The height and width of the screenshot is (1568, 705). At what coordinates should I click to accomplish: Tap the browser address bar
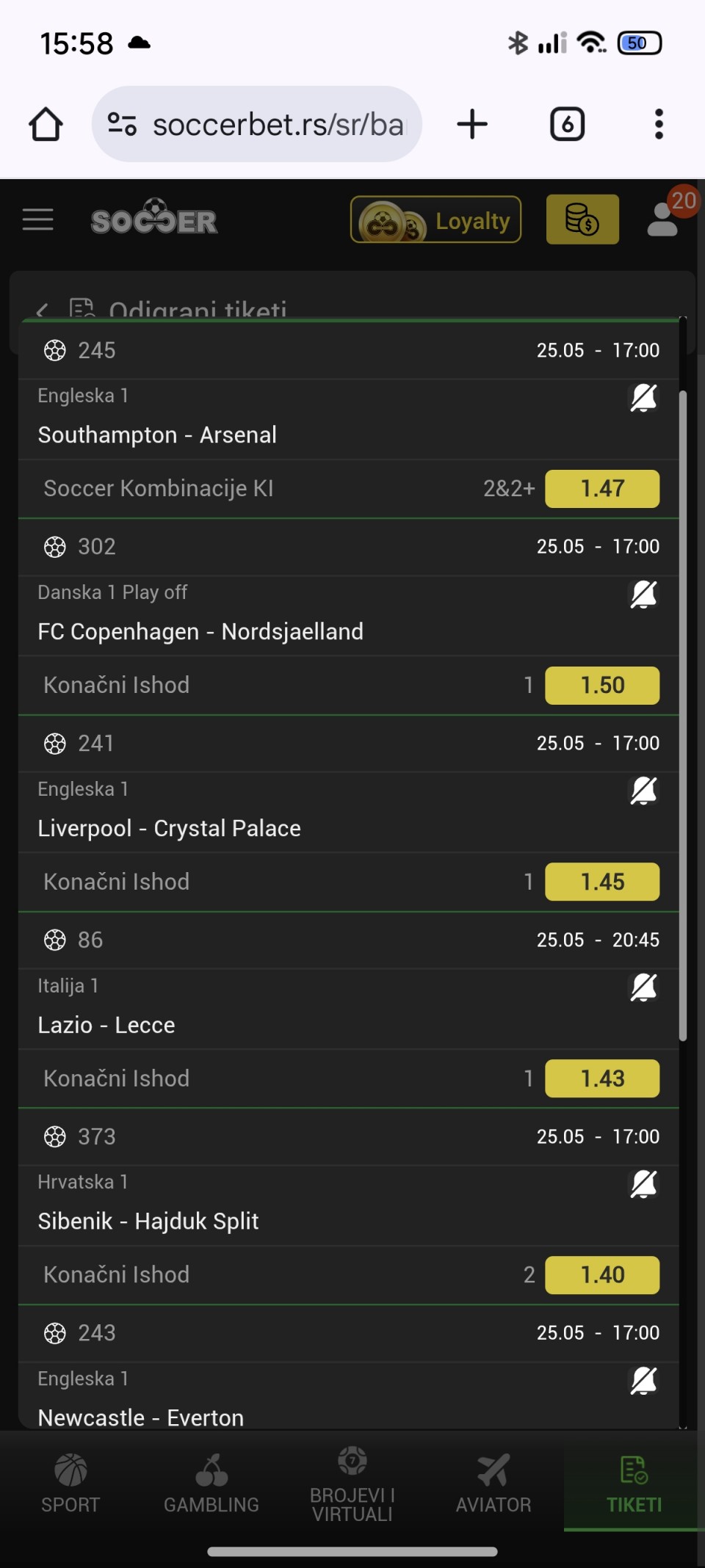[257, 124]
